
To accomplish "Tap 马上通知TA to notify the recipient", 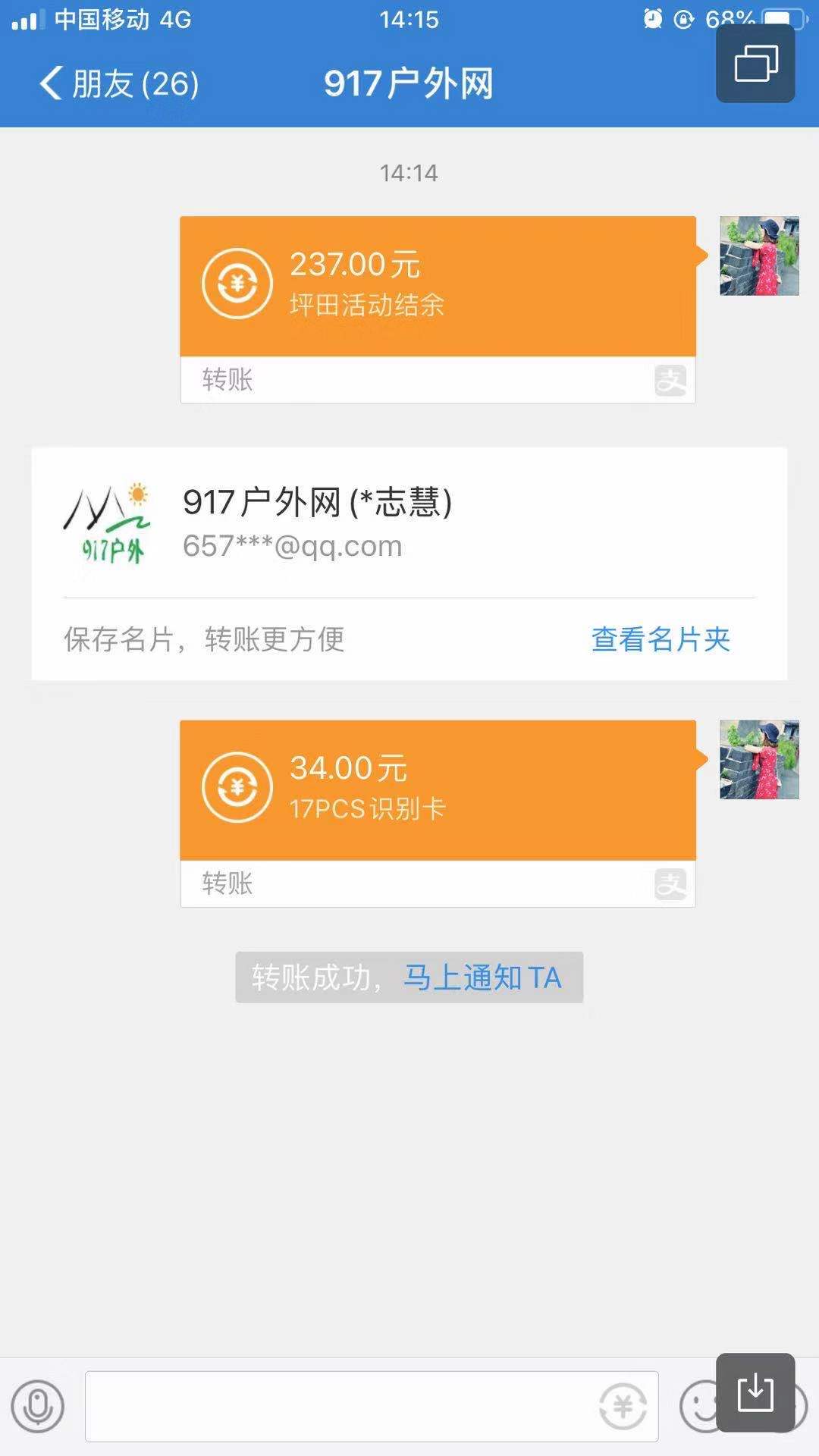I will 481,977.
